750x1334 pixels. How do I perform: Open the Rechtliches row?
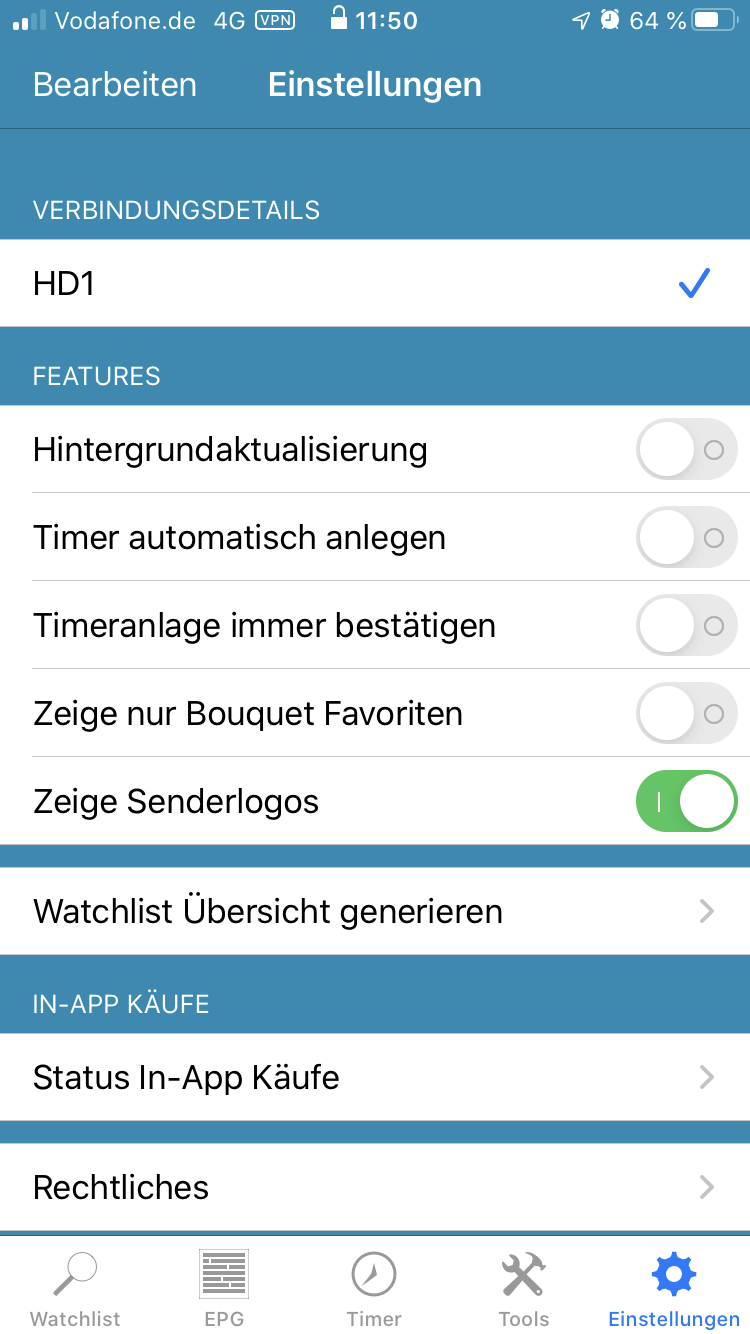(x=374, y=1187)
